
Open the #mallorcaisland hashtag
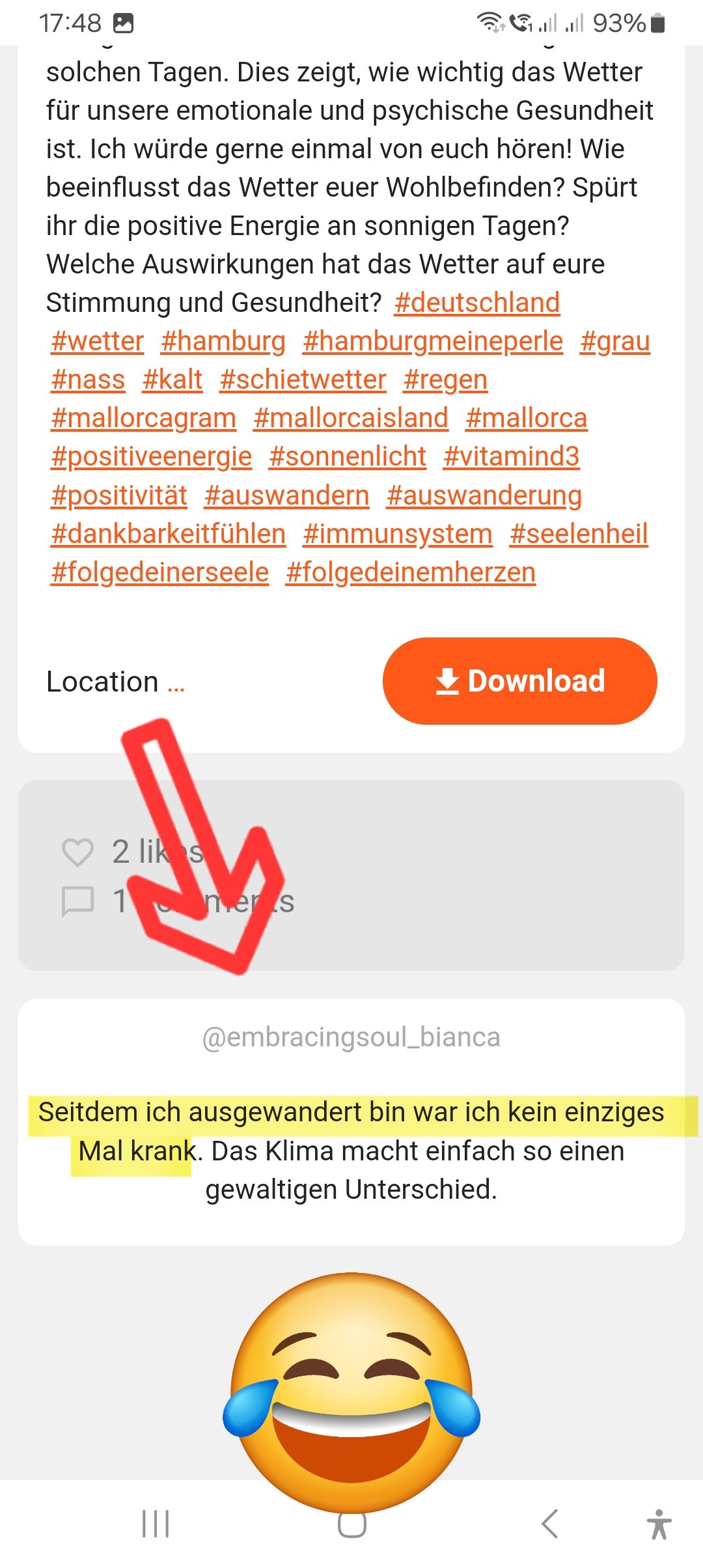click(351, 418)
